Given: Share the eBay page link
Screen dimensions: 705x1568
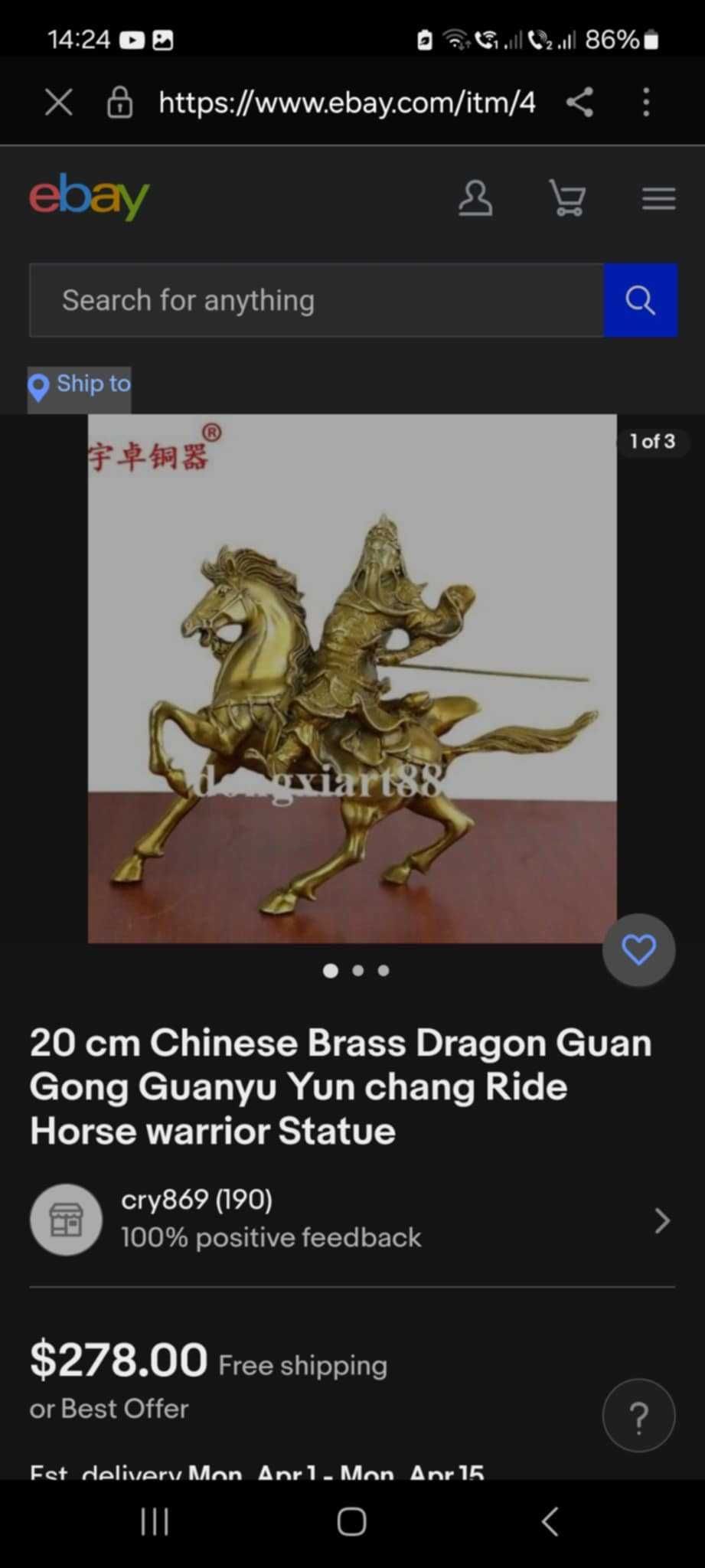Looking at the screenshot, I should tap(579, 102).
